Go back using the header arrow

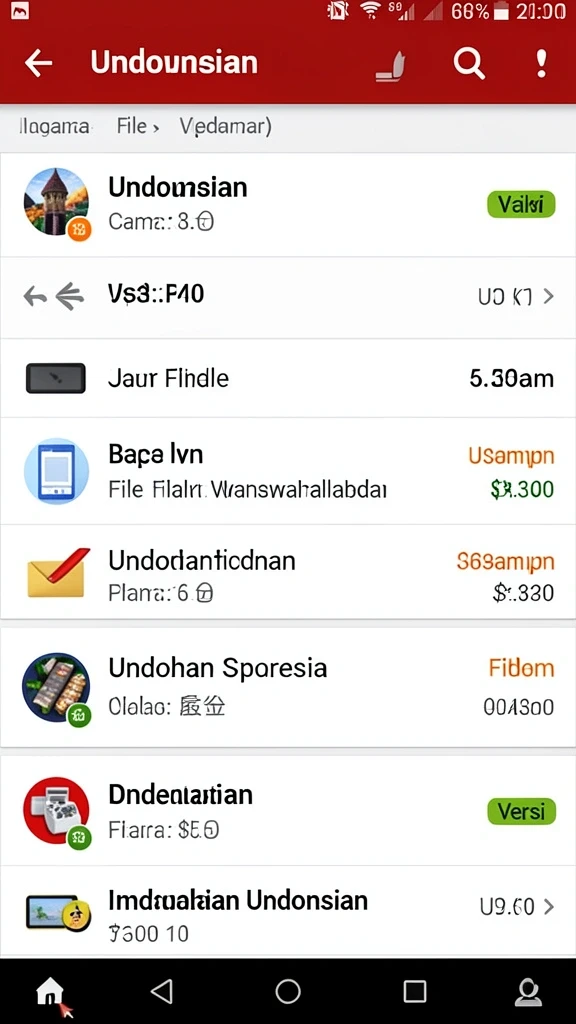[38, 63]
